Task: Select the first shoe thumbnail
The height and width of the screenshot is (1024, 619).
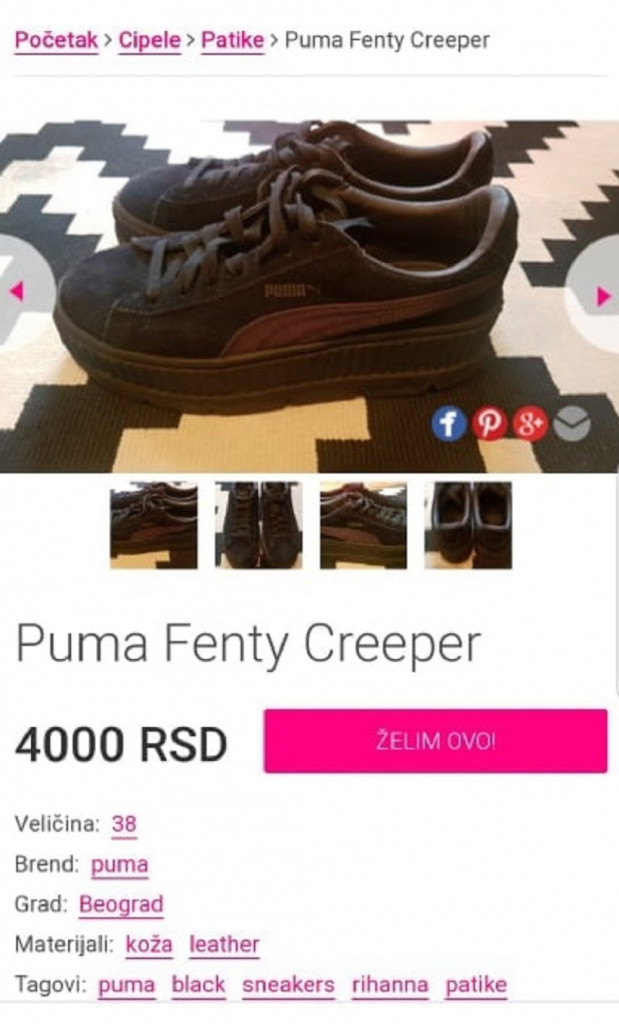Action: click(153, 525)
